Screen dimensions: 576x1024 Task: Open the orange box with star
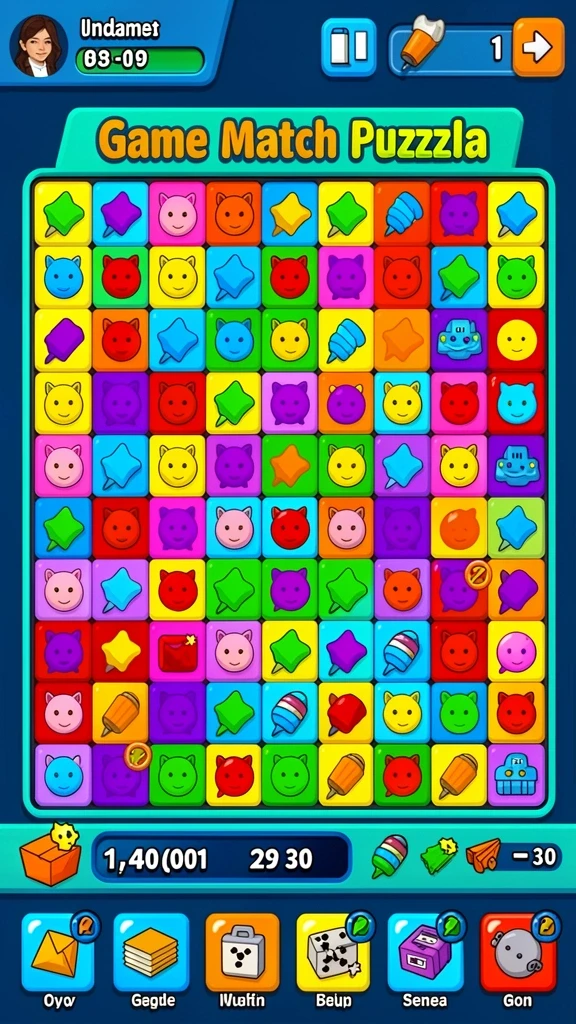coord(50,854)
